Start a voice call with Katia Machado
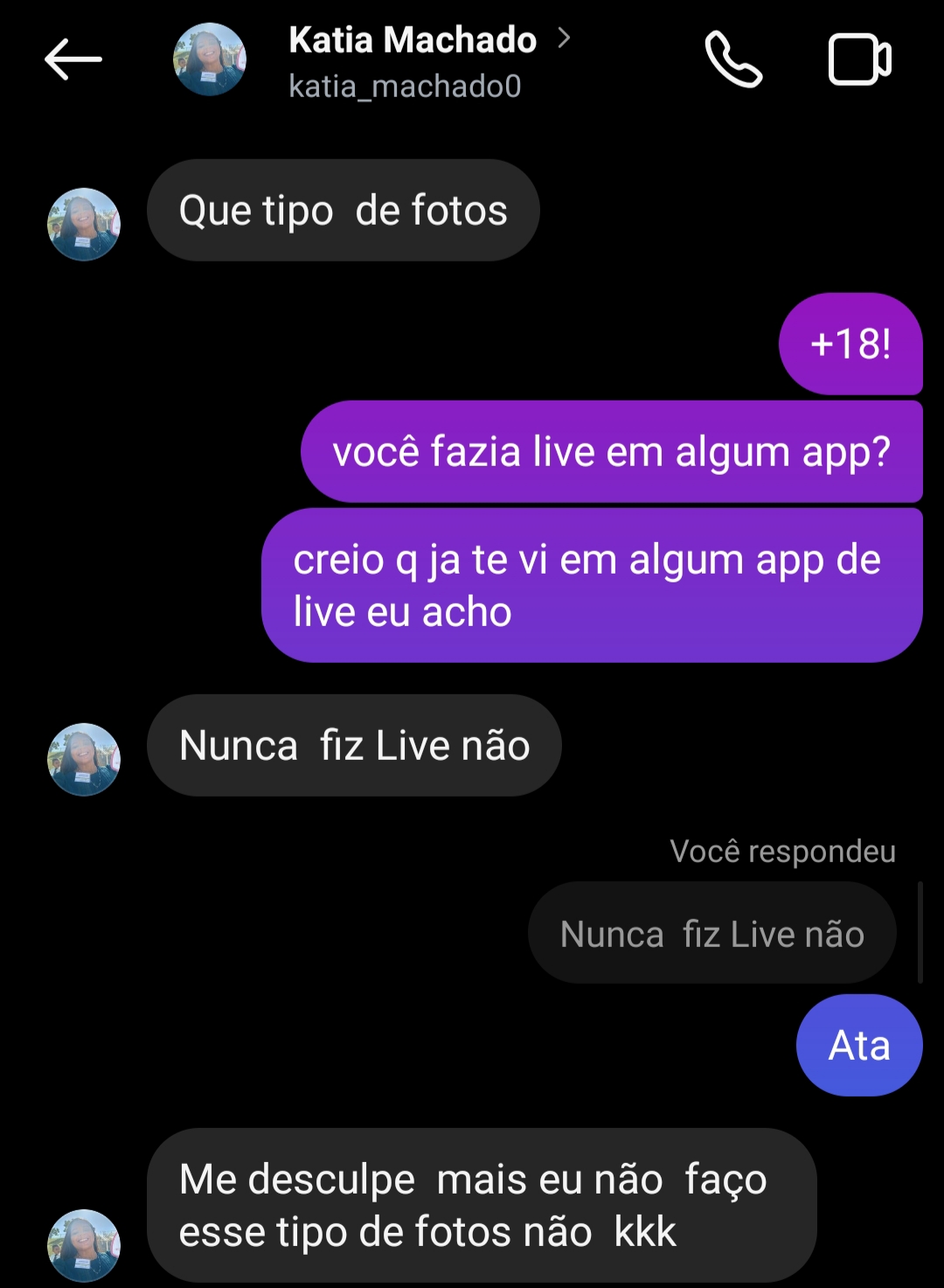The image size is (944, 1288). point(733,59)
